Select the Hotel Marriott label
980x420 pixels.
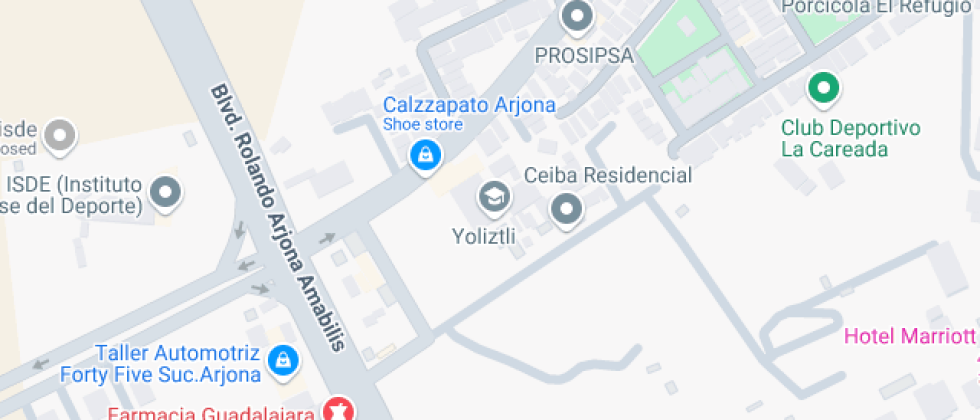(x=910, y=336)
